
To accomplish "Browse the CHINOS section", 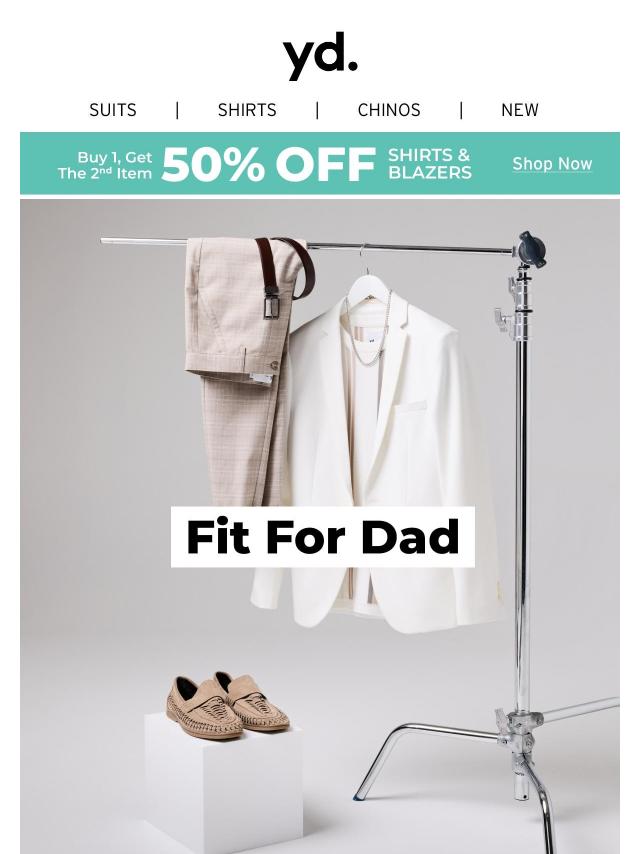I will coord(389,110).
